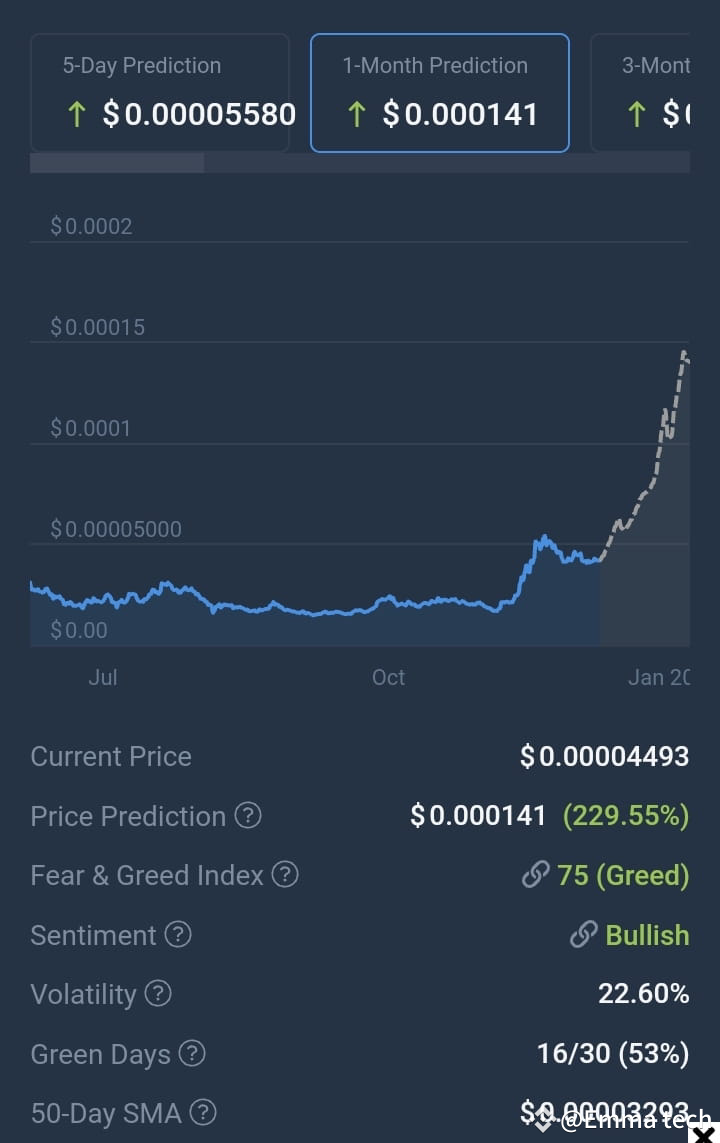Image resolution: width=720 pixels, height=1143 pixels.
Task: View help for 50-Day SMA
Action: tap(203, 1112)
